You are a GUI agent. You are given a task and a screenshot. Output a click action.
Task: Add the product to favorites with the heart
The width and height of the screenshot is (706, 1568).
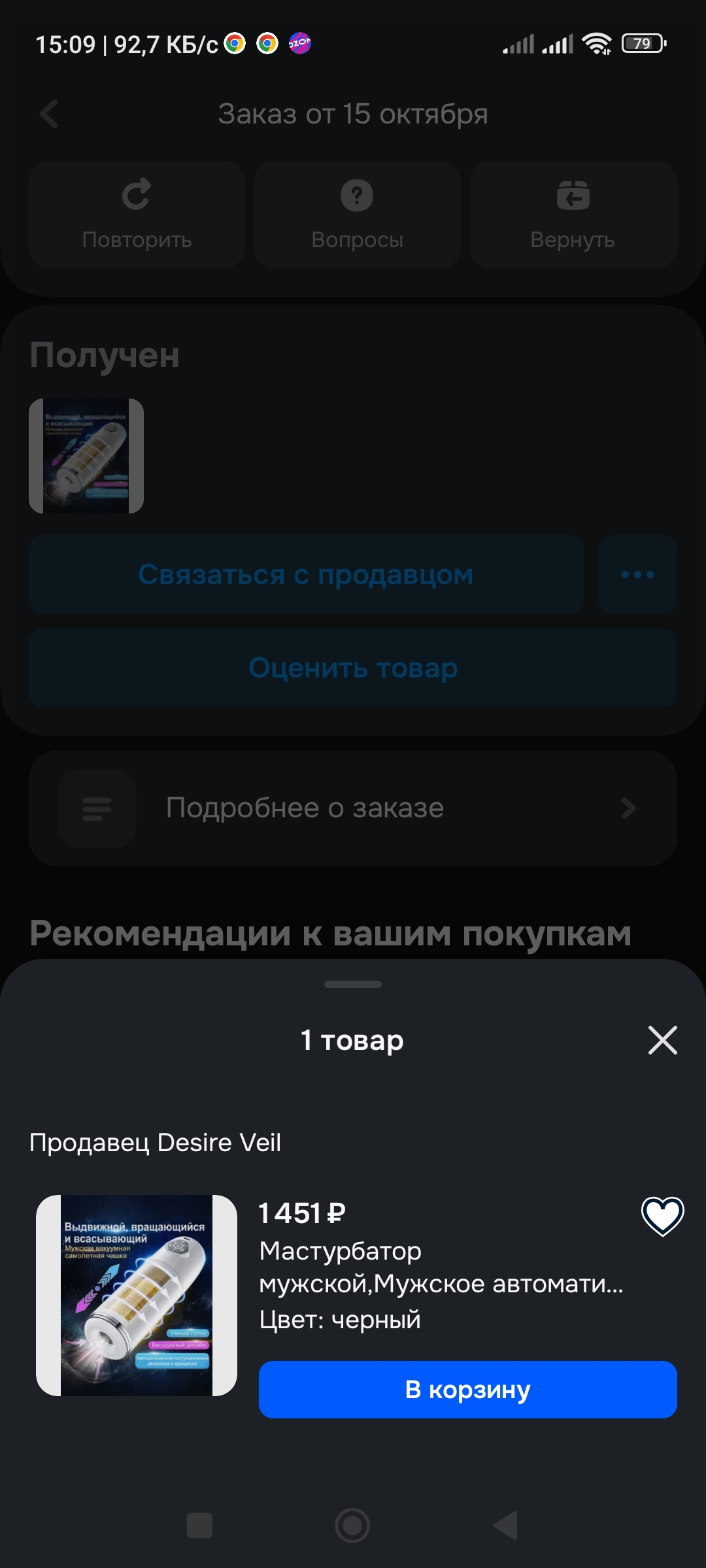click(662, 1216)
